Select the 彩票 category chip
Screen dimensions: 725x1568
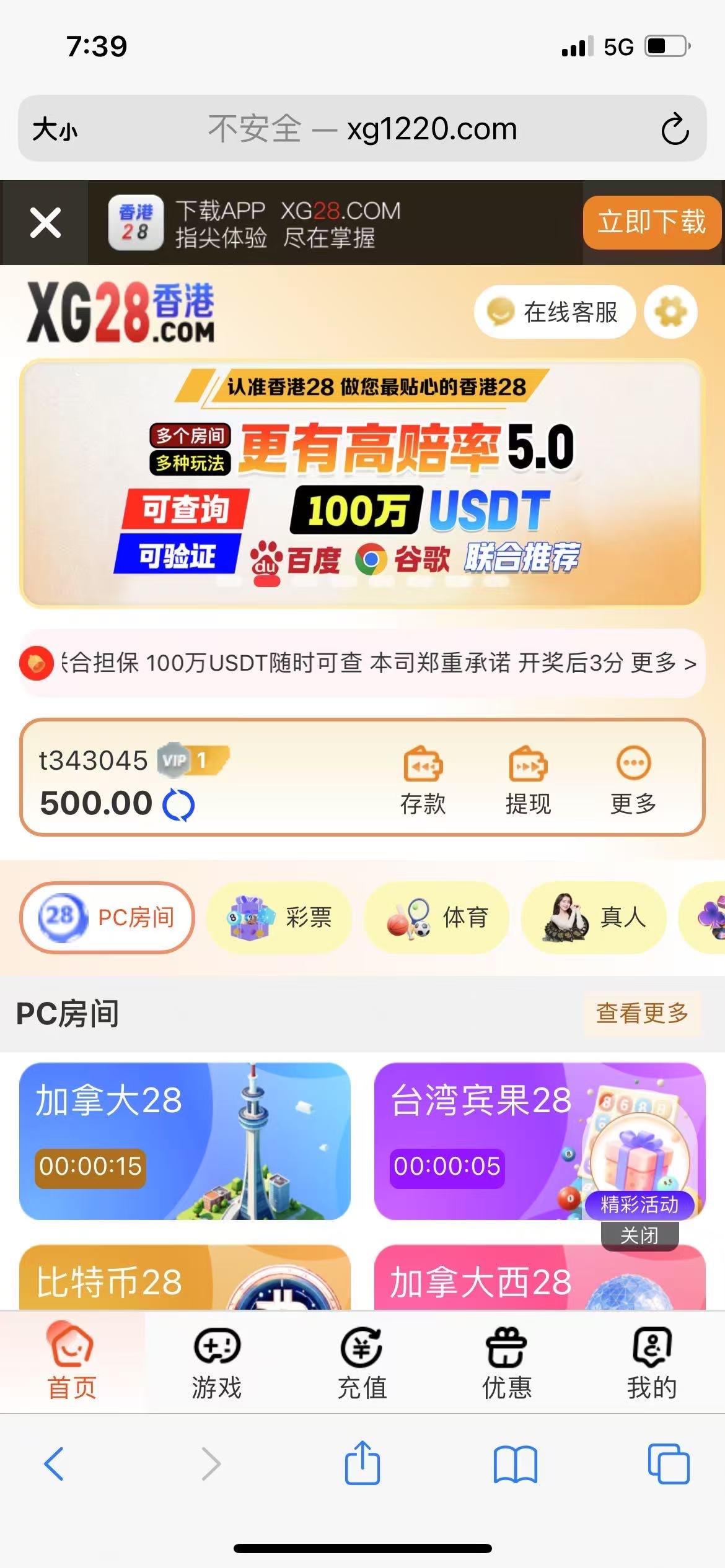(279, 917)
